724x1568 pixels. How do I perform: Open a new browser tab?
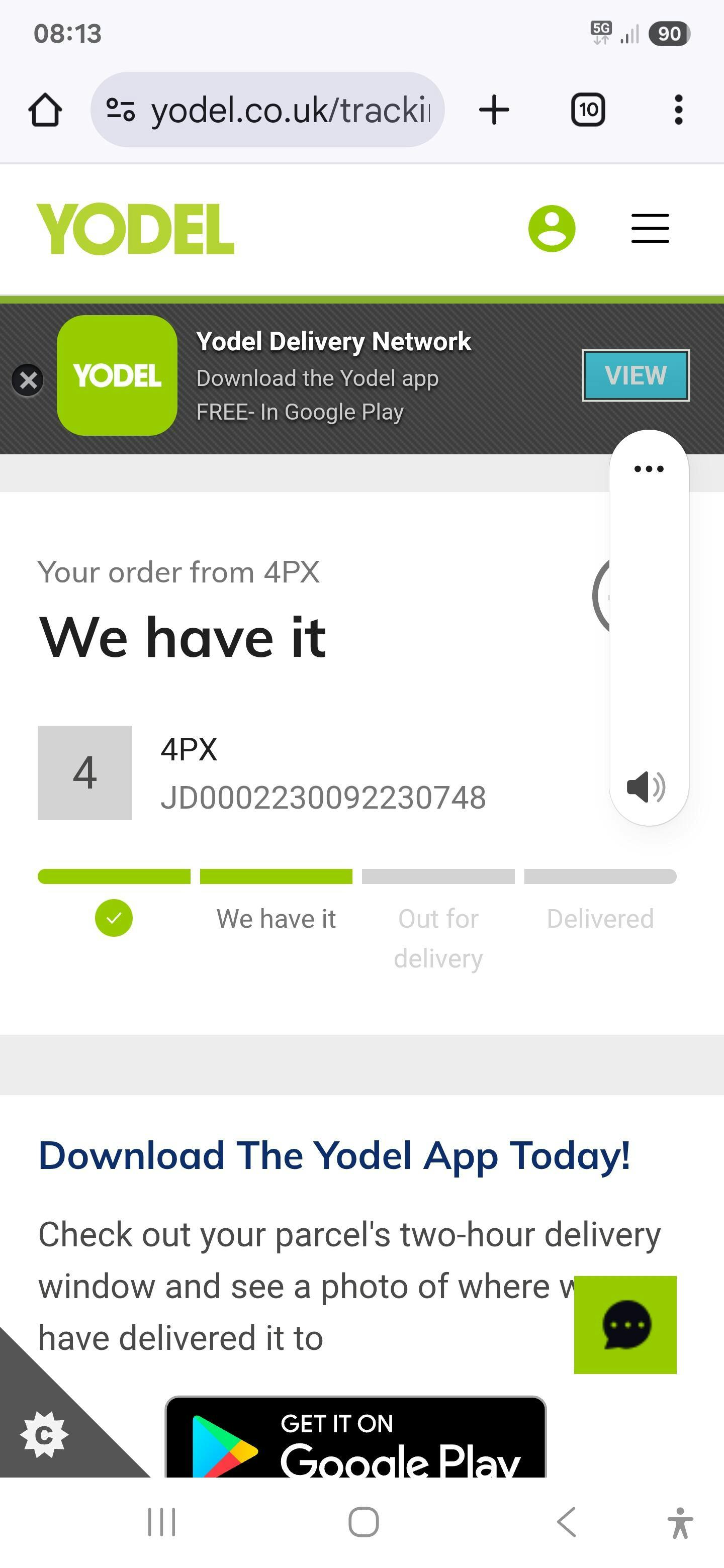494,110
